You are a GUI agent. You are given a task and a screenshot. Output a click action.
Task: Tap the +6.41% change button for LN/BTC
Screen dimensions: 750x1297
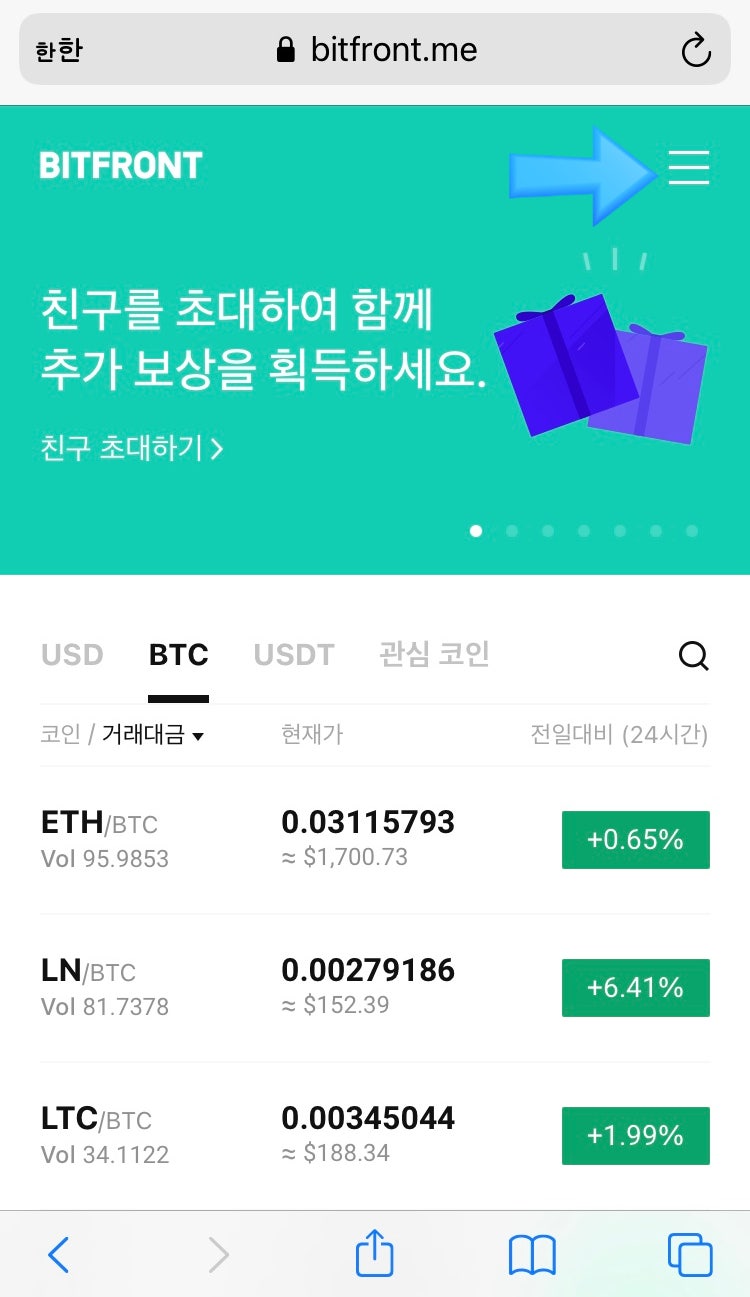click(635, 988)
